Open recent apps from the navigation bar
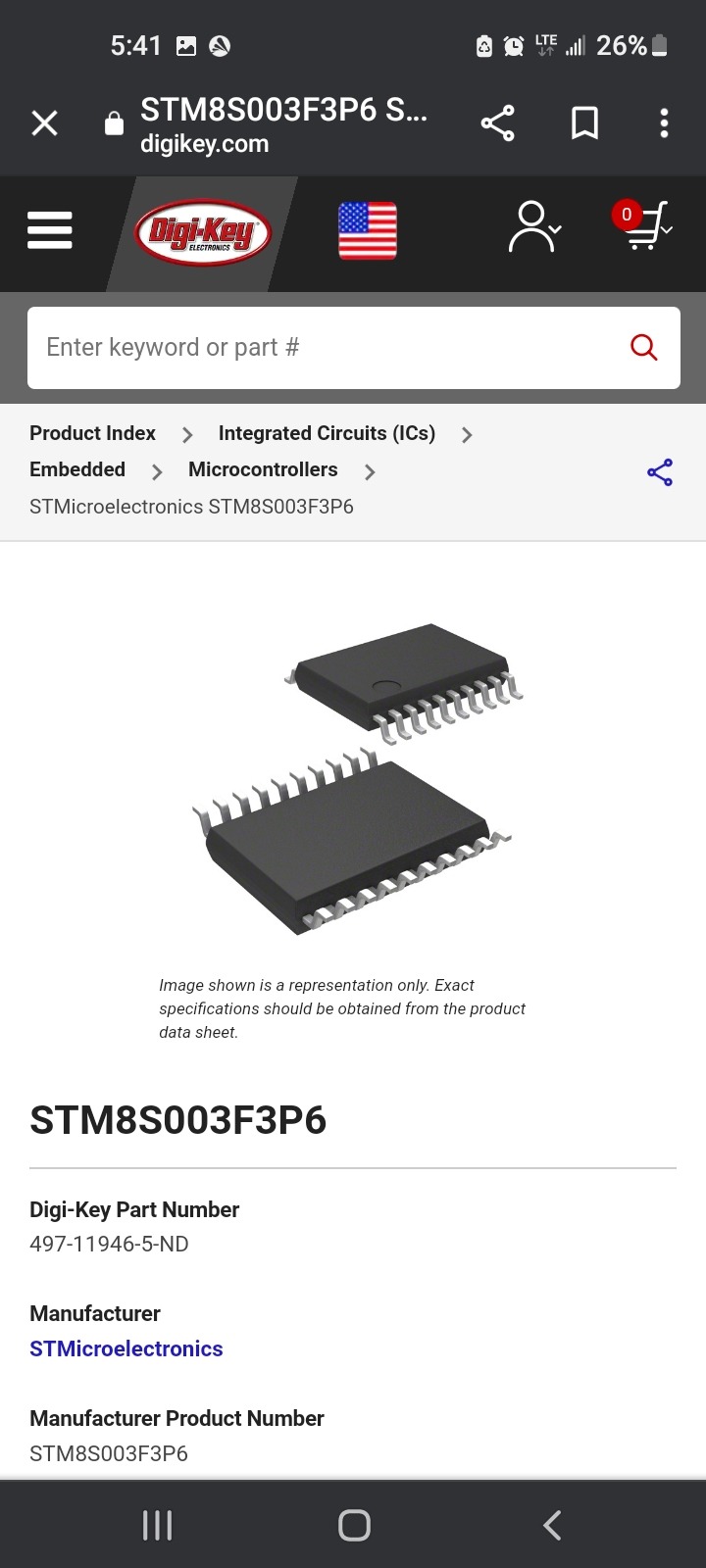Screen dimensions: 706x1568 (157, 1525)
